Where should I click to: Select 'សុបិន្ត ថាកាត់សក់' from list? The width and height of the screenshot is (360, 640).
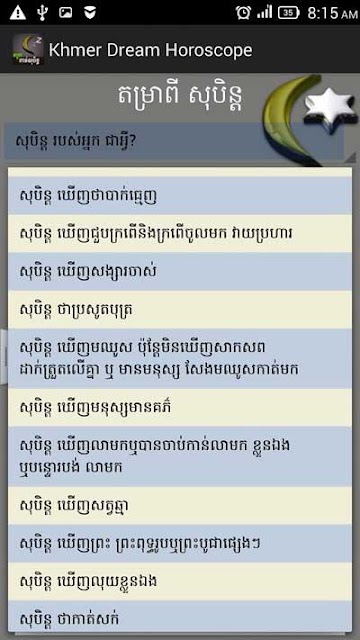pyautogui.click(x=180, y=617)
